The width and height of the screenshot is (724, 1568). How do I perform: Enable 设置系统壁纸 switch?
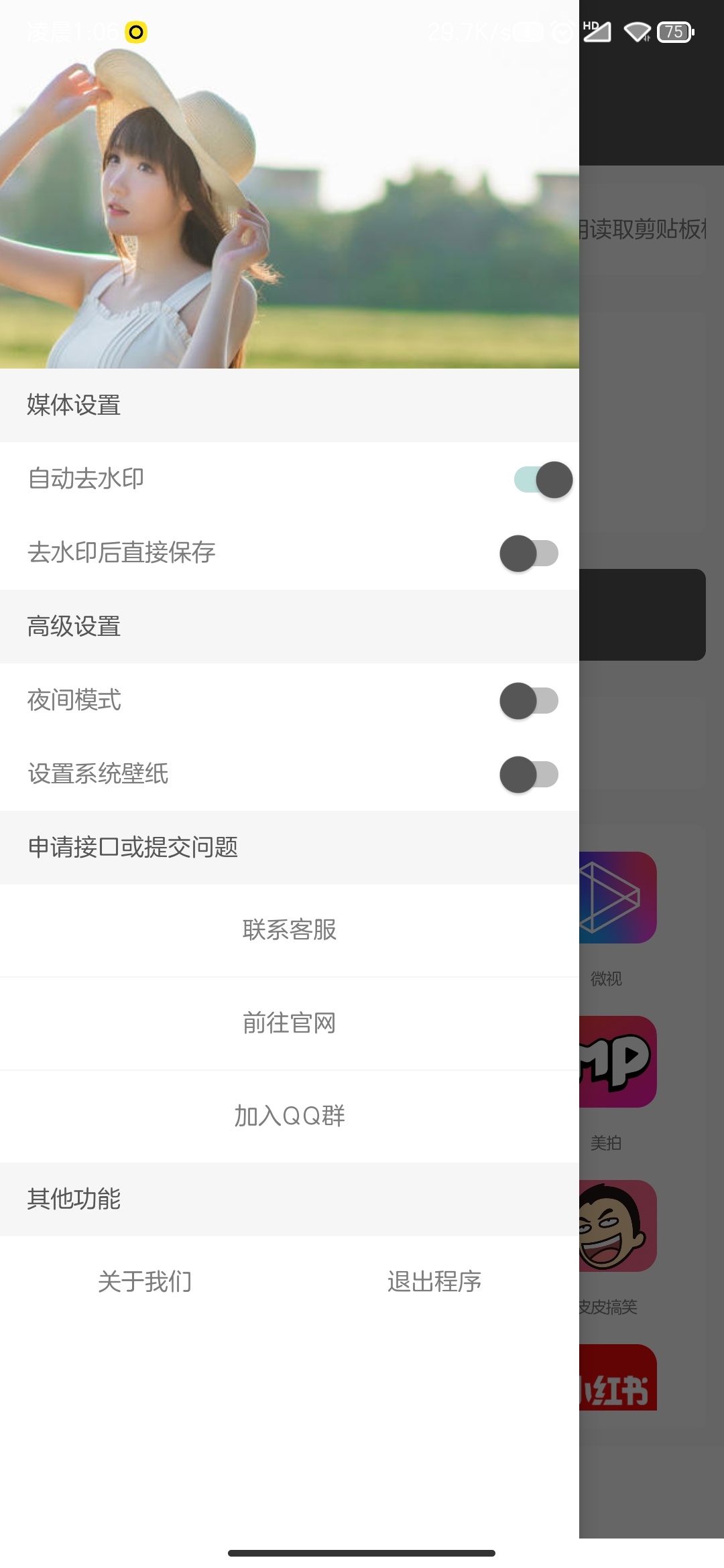(529, 775)
